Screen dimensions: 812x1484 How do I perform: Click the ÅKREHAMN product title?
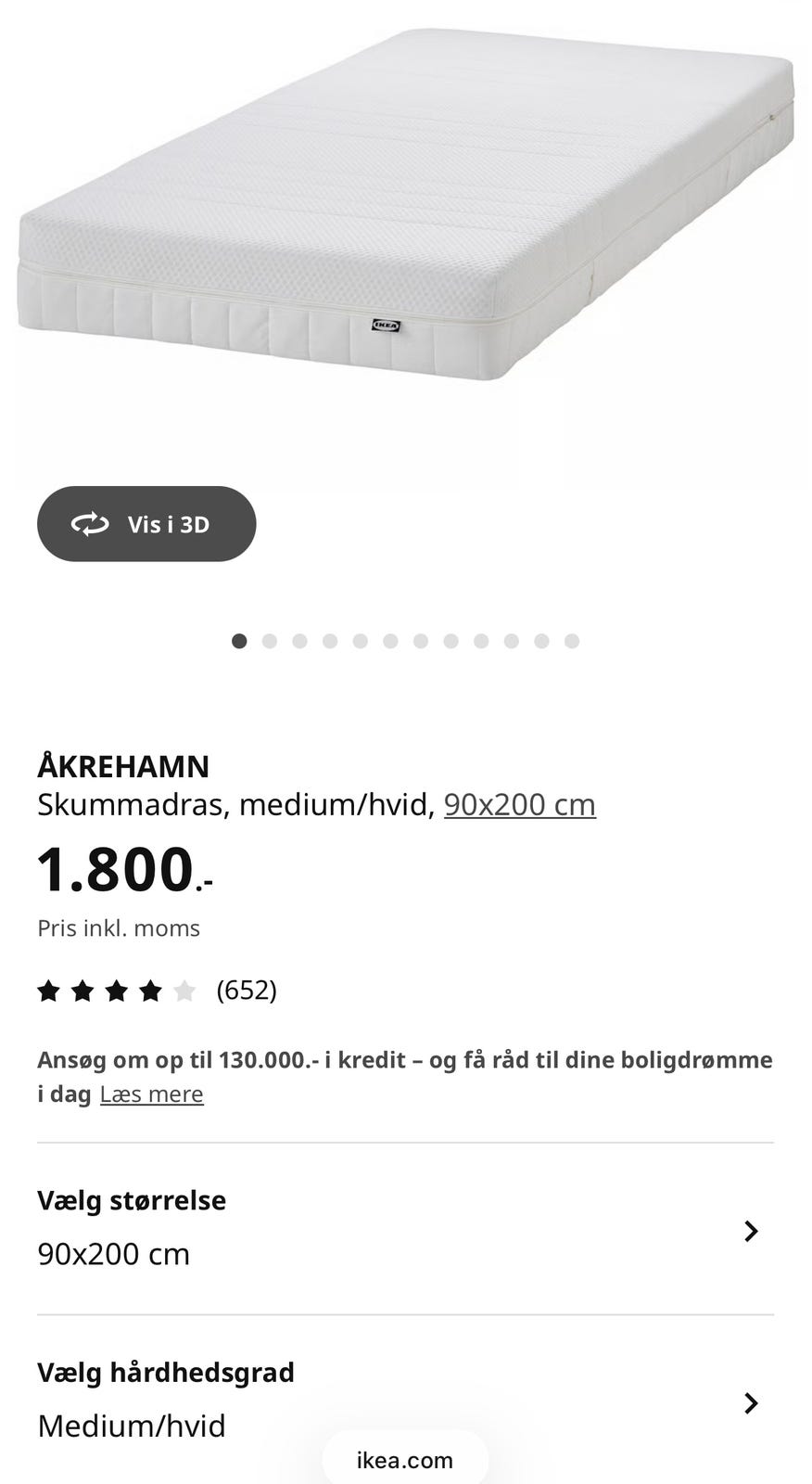(x=122, y=766)
